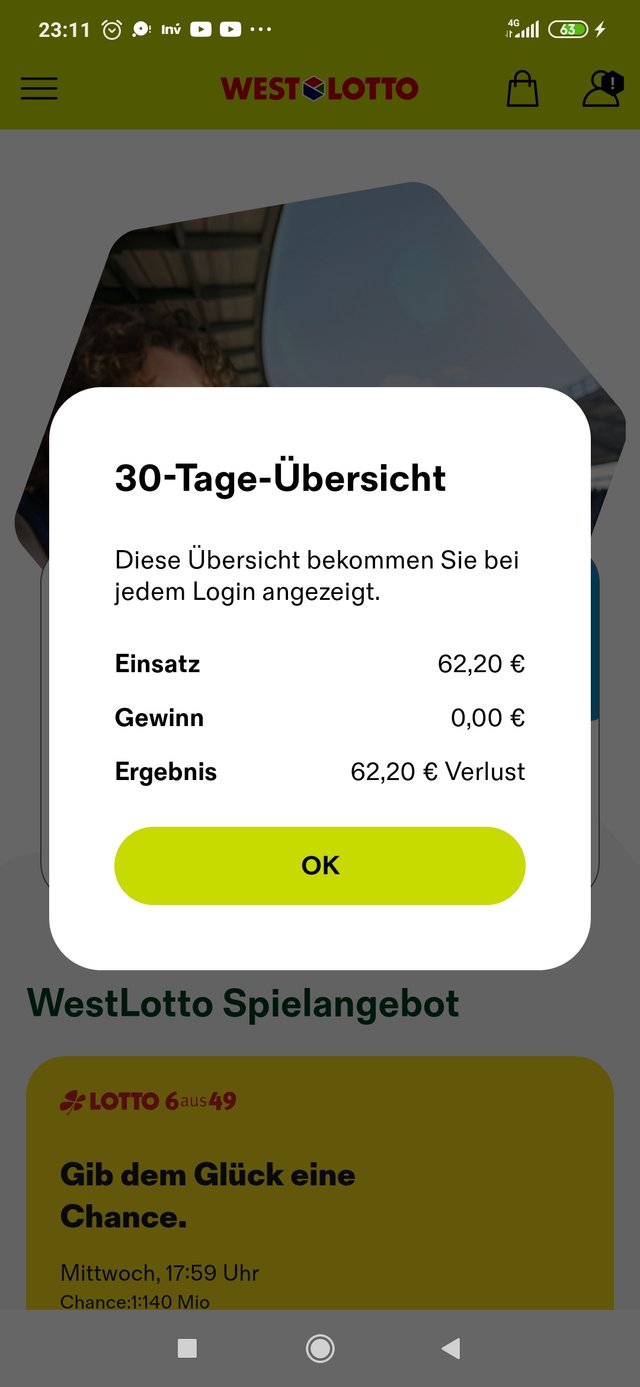Viewport: 640px width, 1387px height.
Task: Open the LOTTO 6aus49 game card
Action: point(319,1180)
